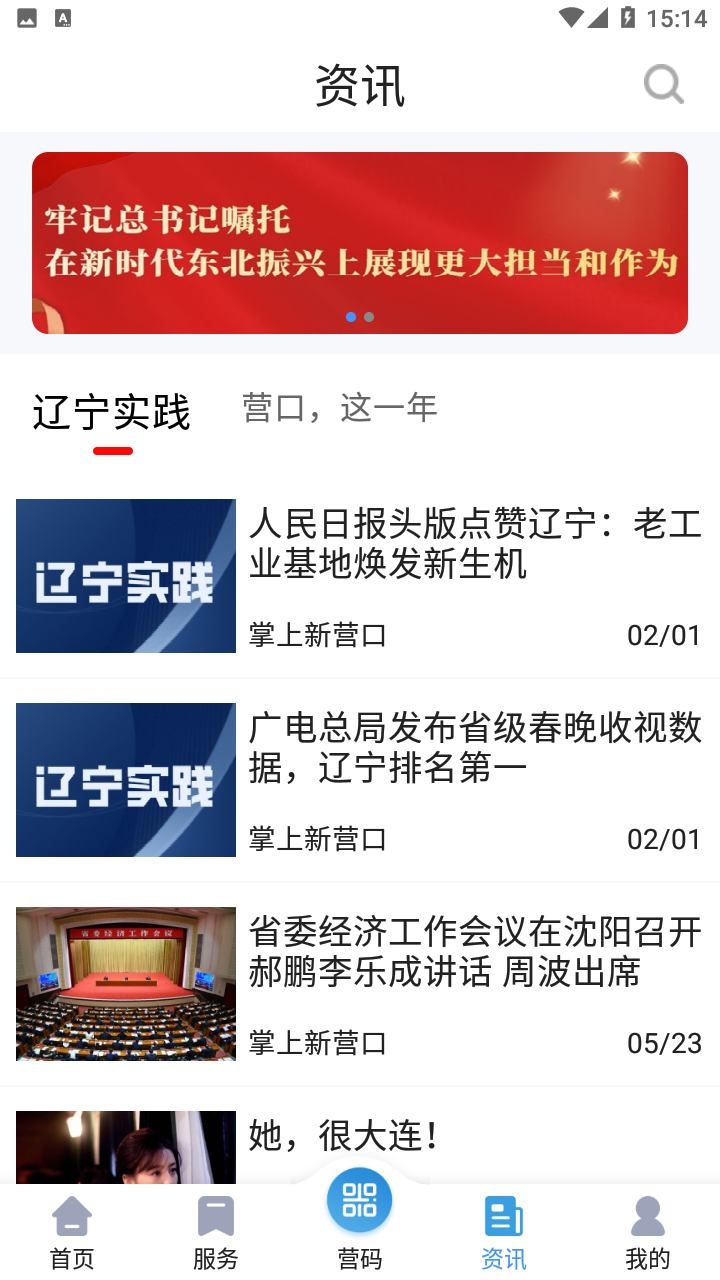Select the second carousel indicator dot

(369, 316)
